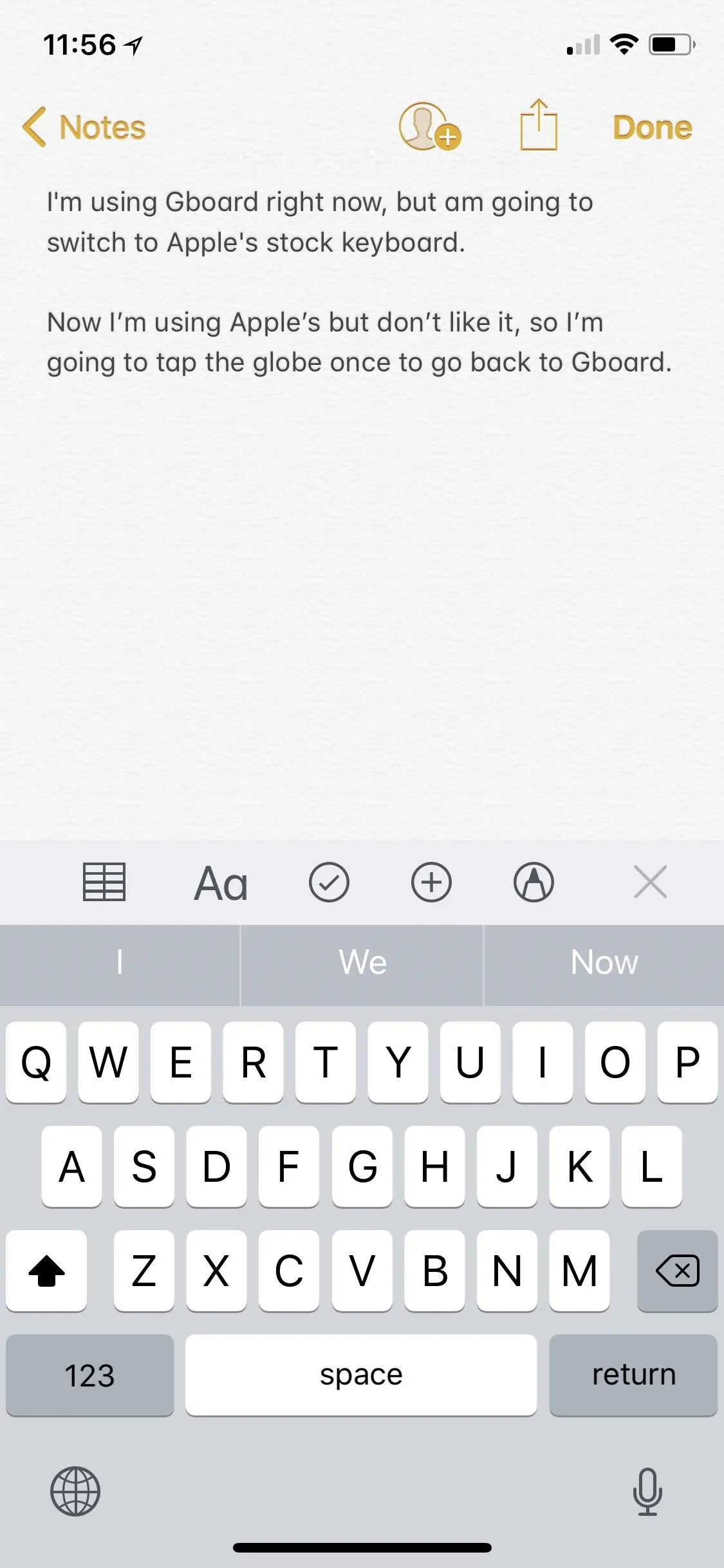The image size is (724, 1568).
Task: Finish editing with Done
Action: point(652,127)
